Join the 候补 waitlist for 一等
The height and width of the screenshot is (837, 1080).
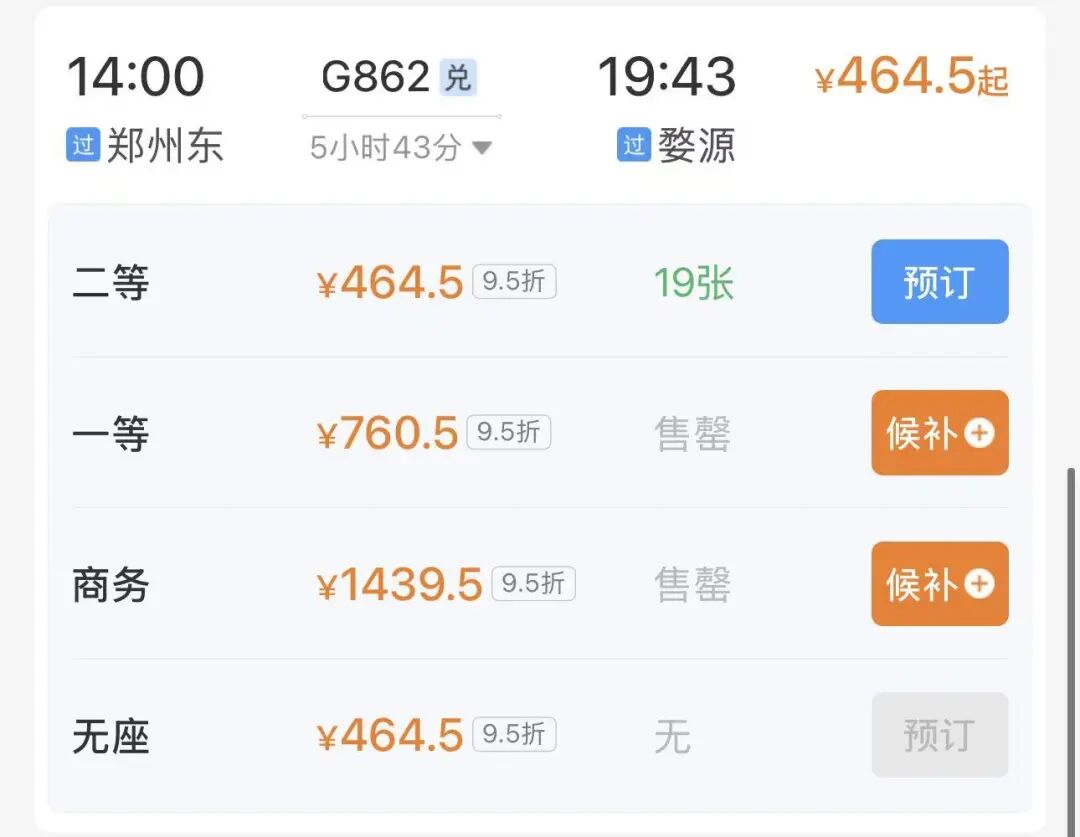click(x=939, y=433)
